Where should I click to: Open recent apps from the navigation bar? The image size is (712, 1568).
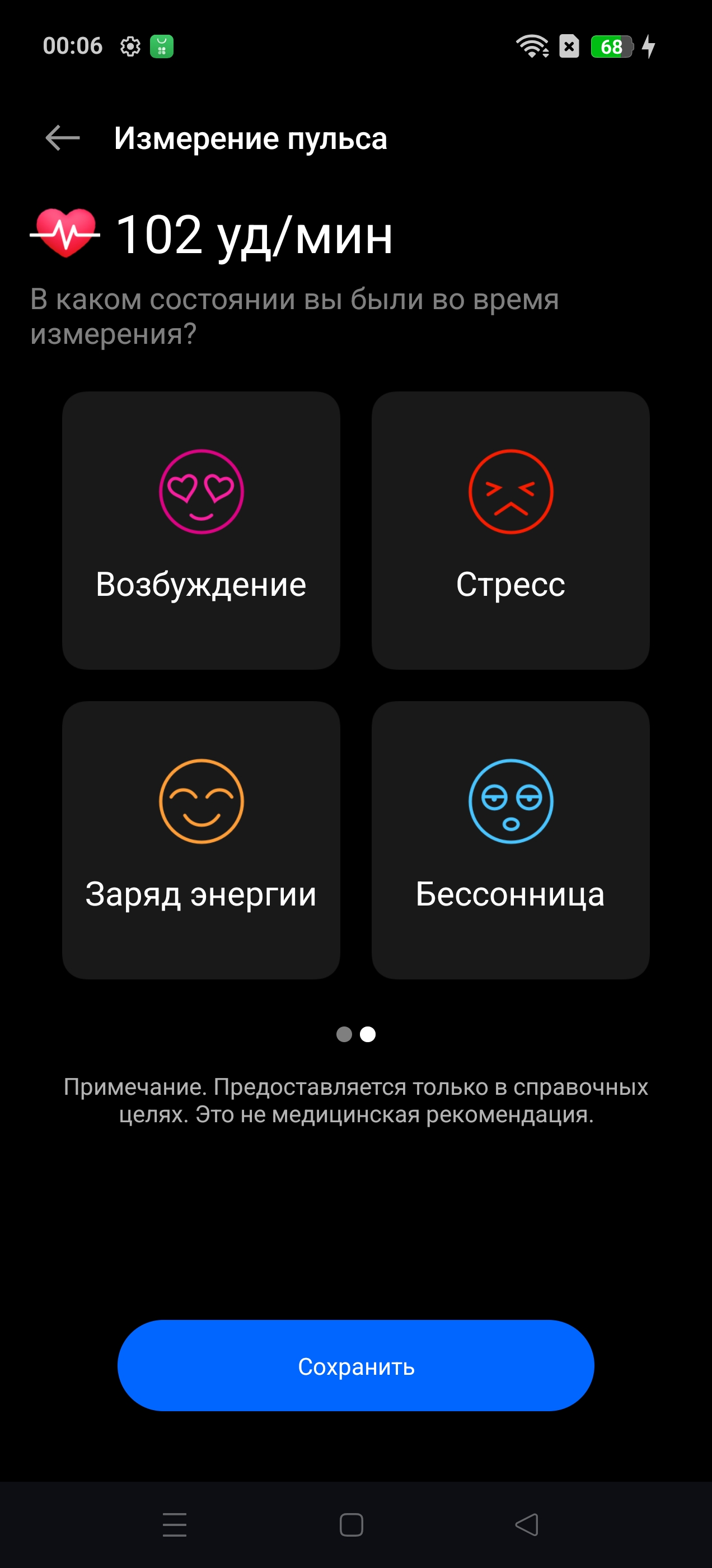click(x=175, y=1525)
